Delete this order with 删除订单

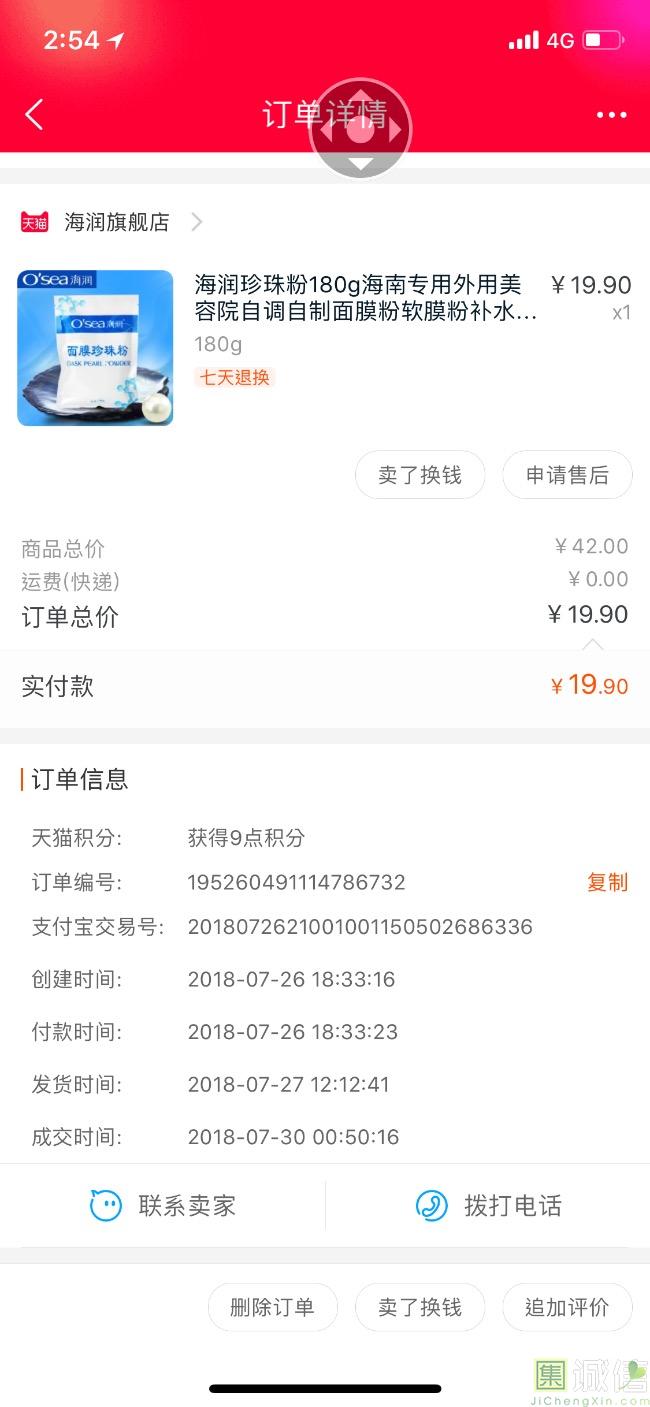272,1307
